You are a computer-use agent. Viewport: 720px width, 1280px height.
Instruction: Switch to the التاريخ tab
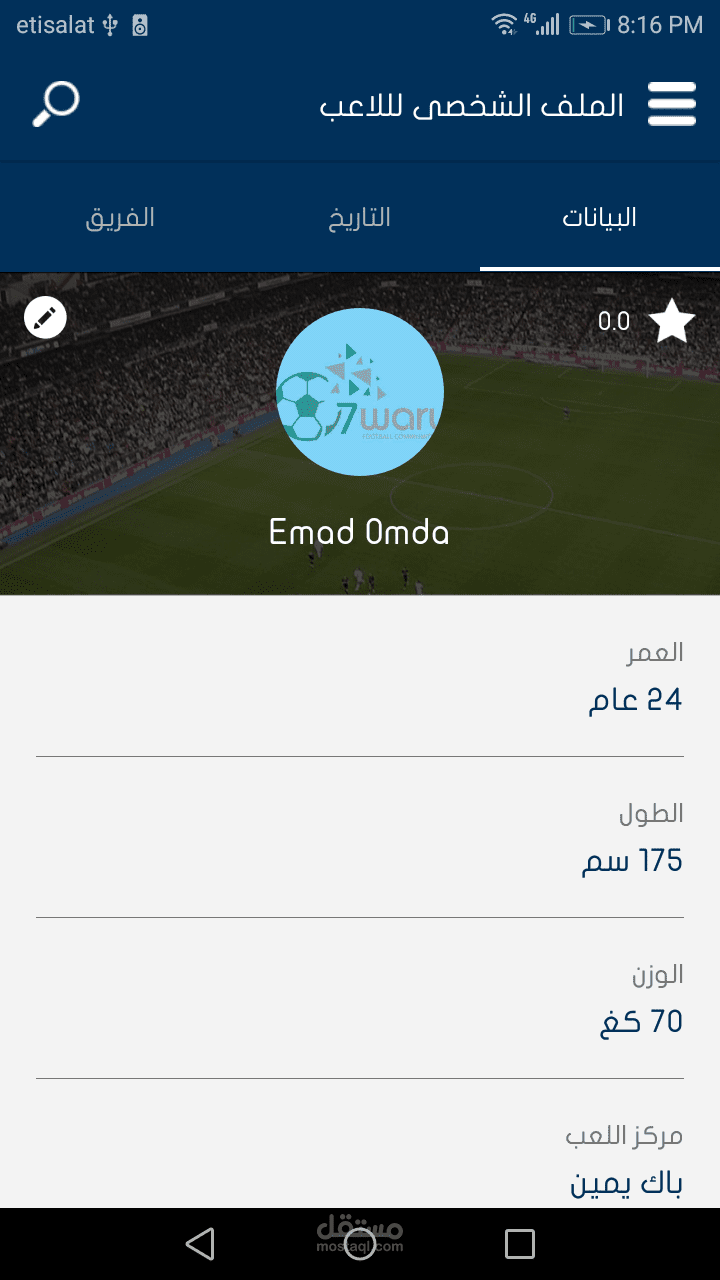360,217
